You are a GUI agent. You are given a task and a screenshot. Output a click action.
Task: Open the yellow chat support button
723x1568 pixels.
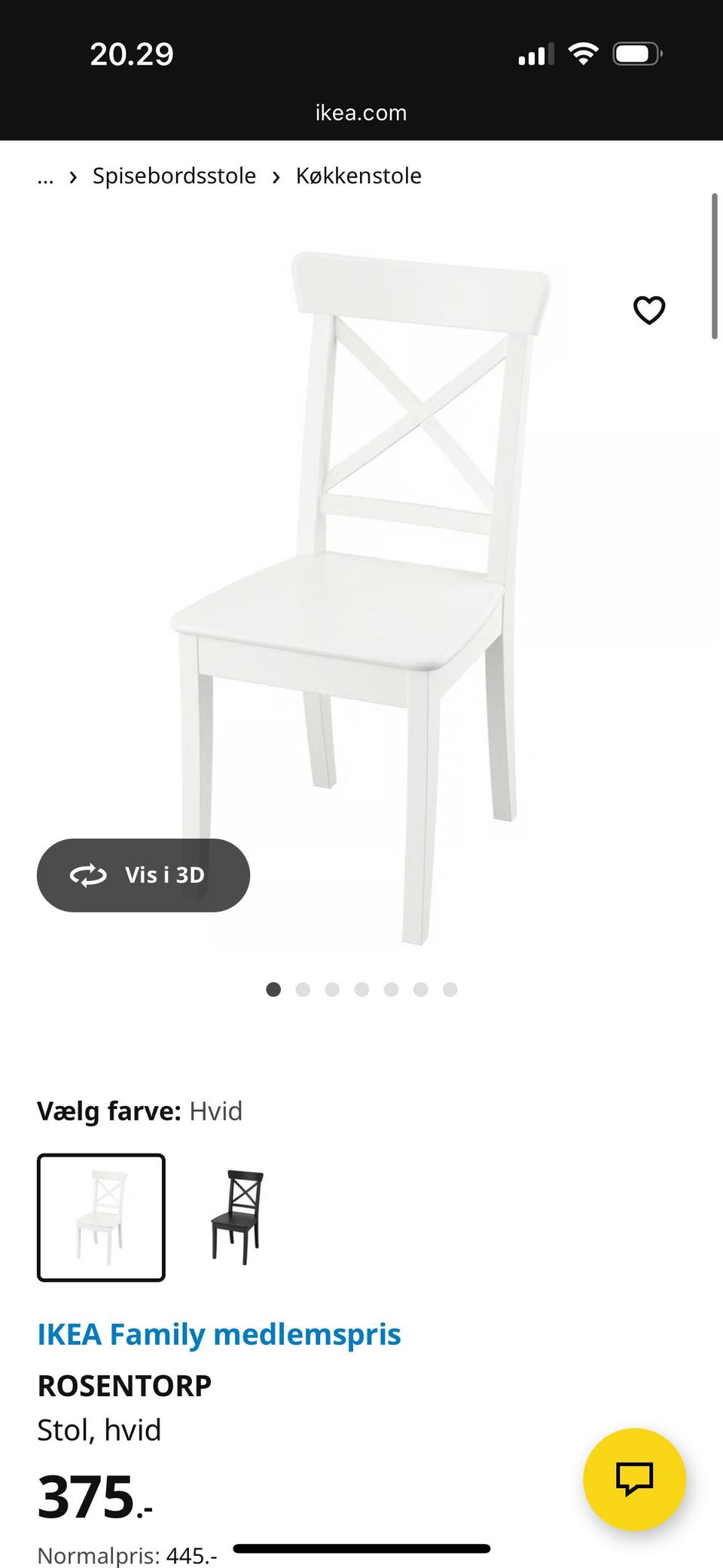pos(634,1478)
